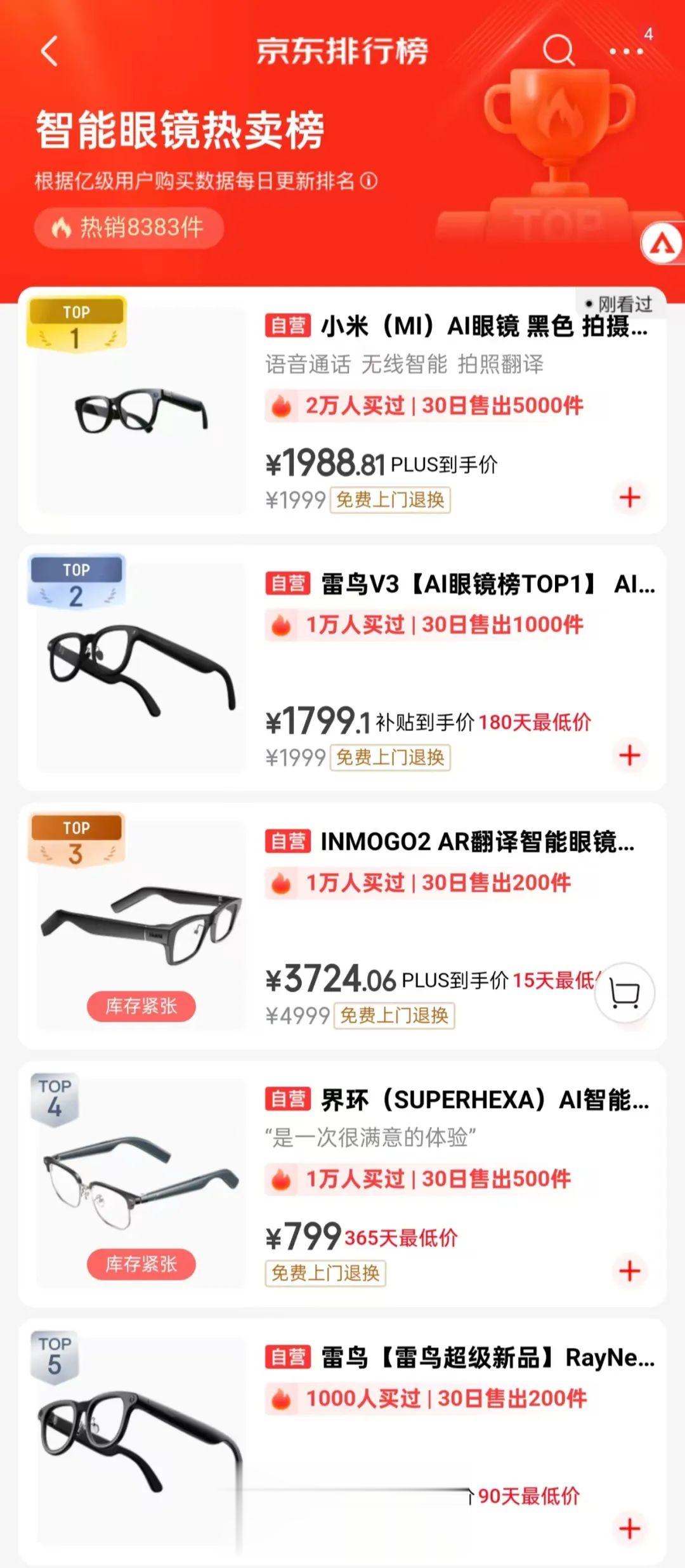Open the floating shopping cart
This screenshot has height=1568, width=685.
(625, 993)
